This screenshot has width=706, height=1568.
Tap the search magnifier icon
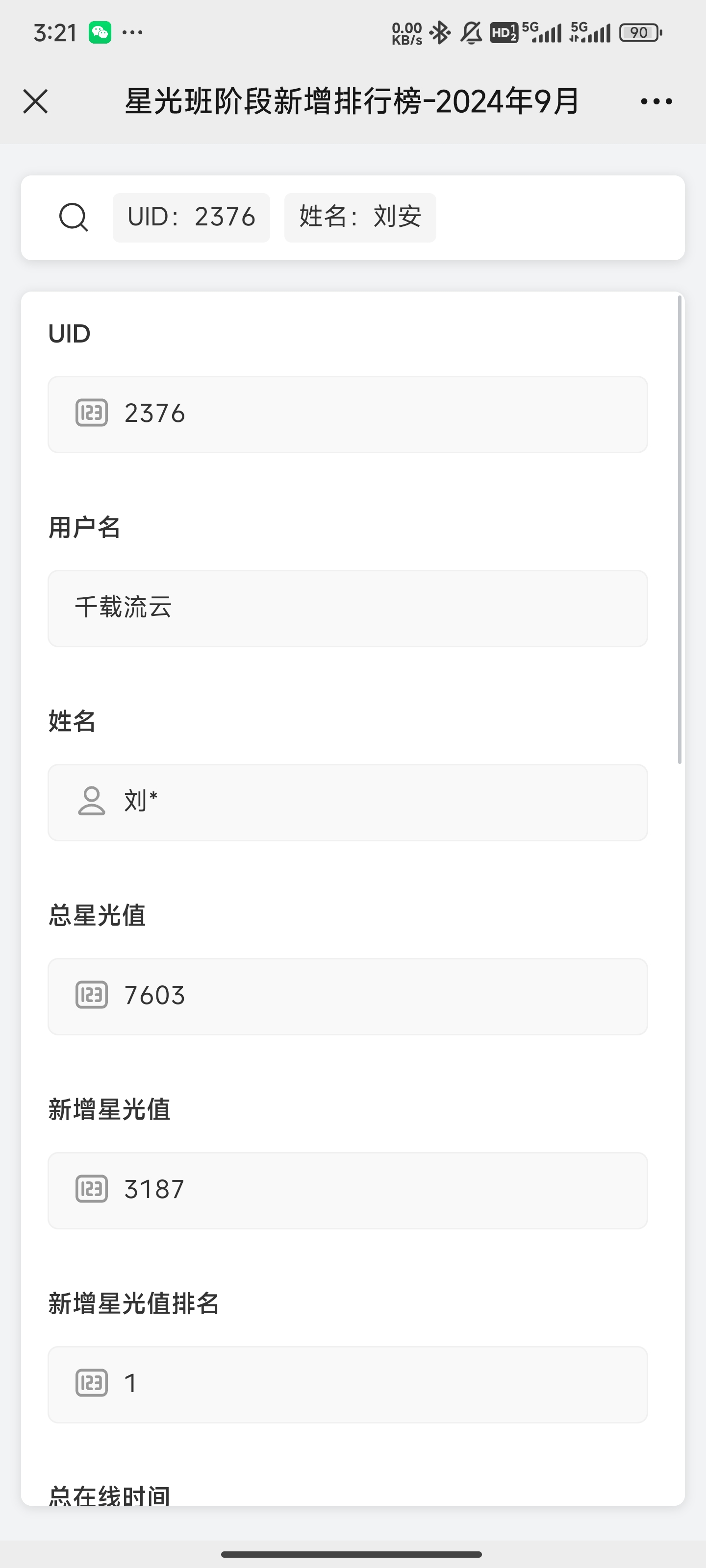point(74,217)
